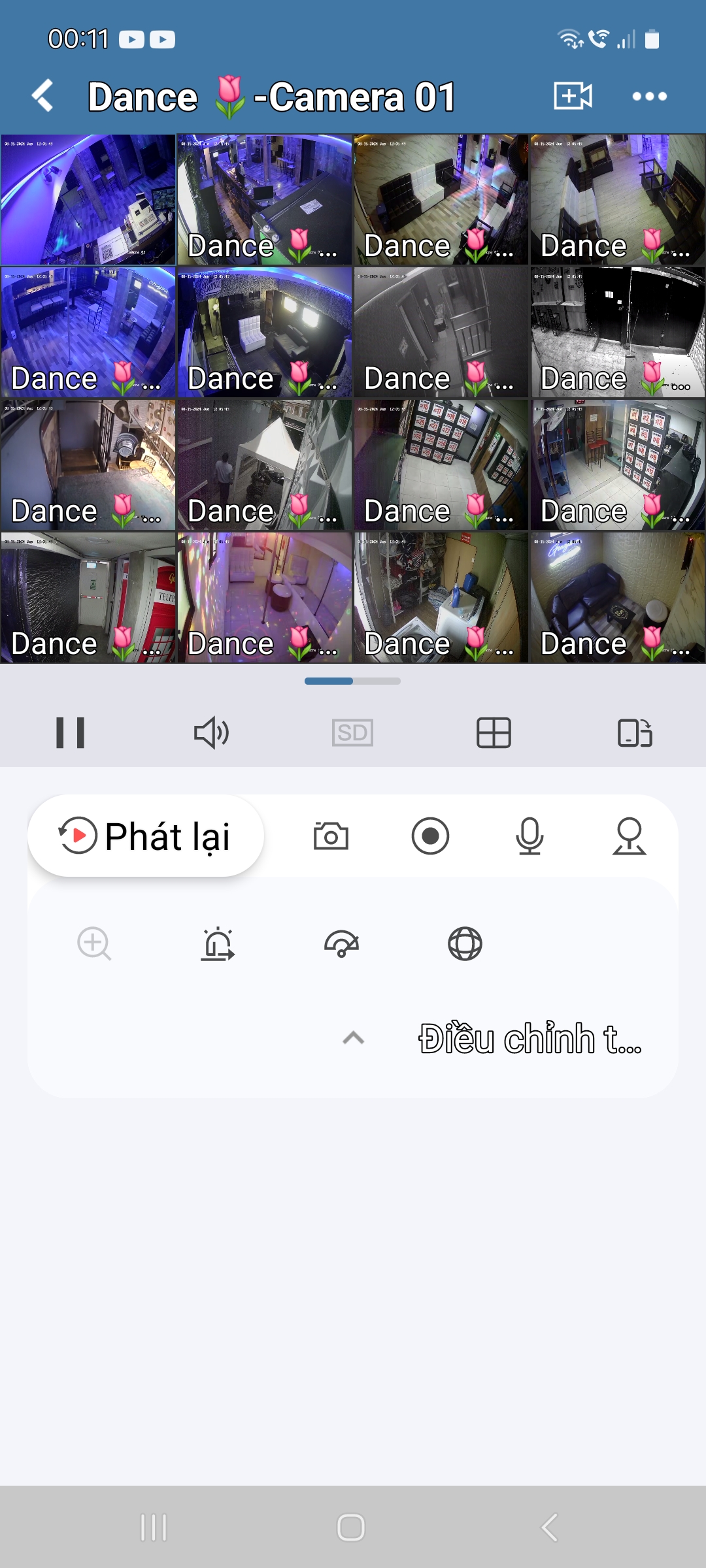
Task: Change the SD video quality
Action: (352, 732)
